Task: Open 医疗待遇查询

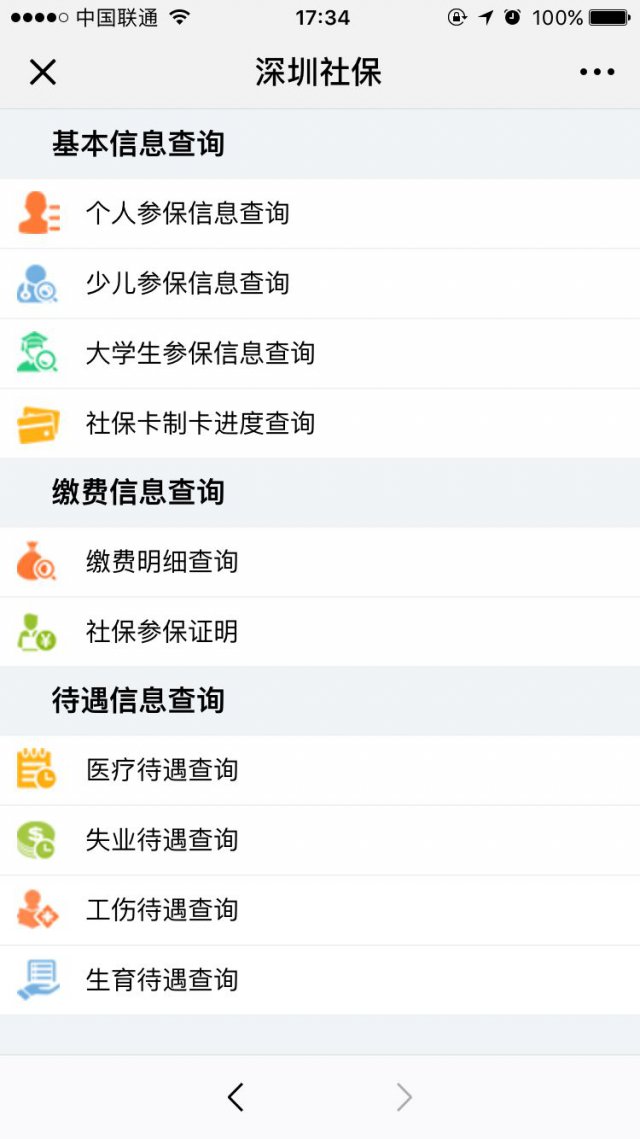Action: coord(162,771)
